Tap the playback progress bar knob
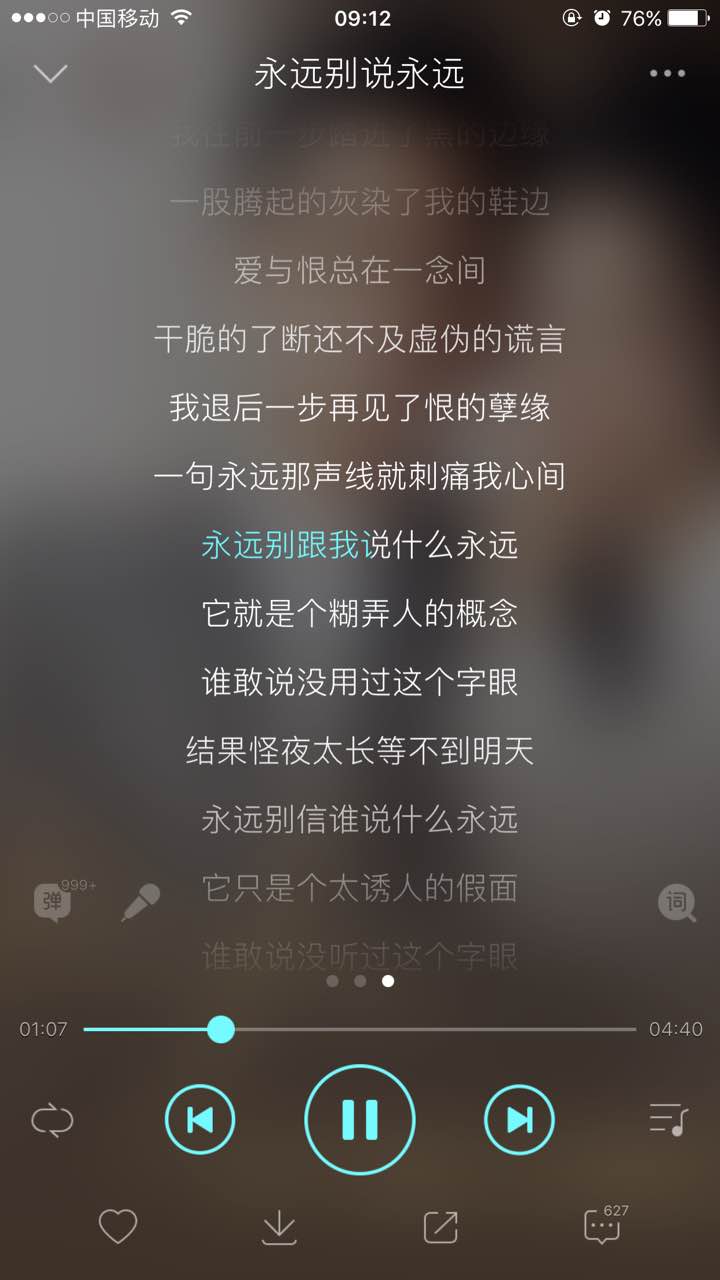This screenshot has height=1280, width=720. pyautogui.click(x=221, y=1029)
